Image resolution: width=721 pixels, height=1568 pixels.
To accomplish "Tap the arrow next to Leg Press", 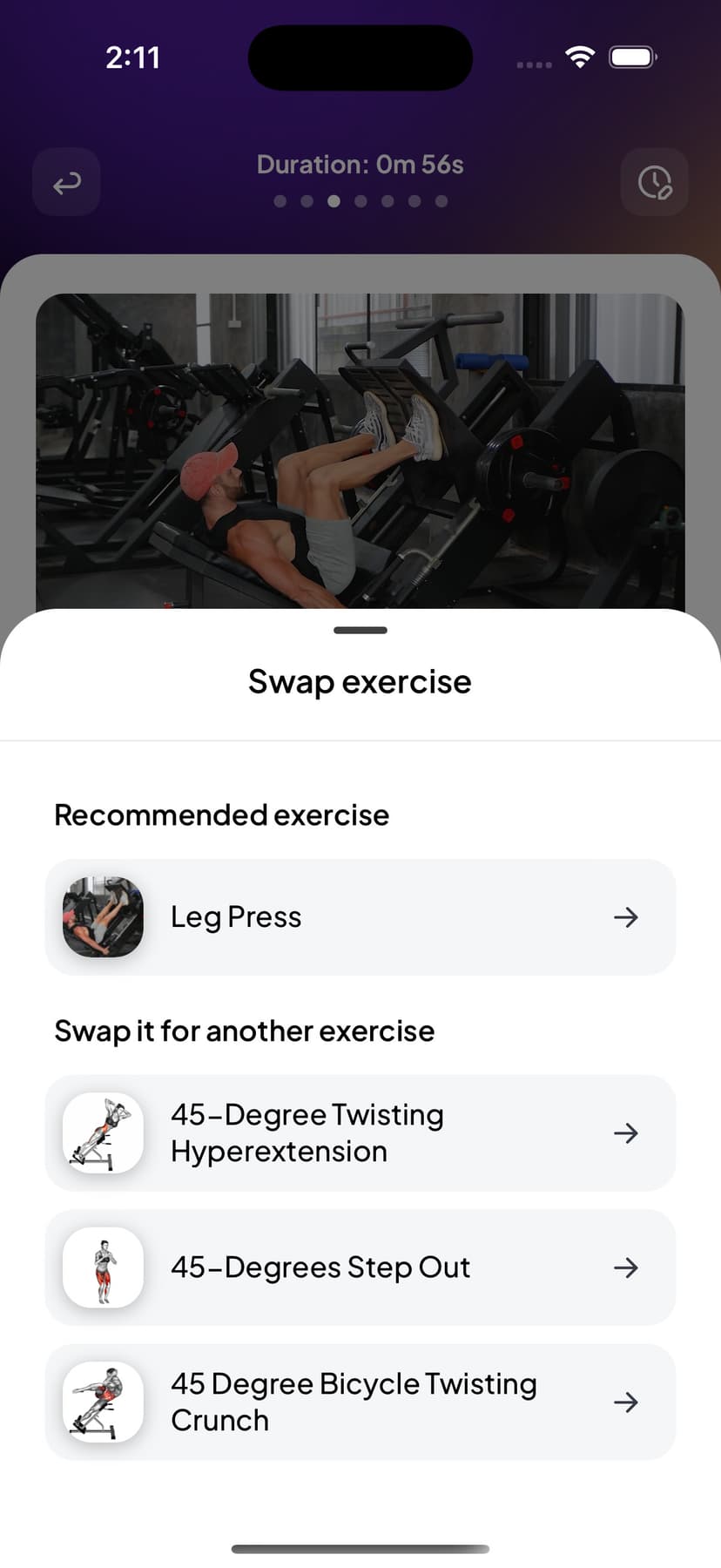I will 625,917.
